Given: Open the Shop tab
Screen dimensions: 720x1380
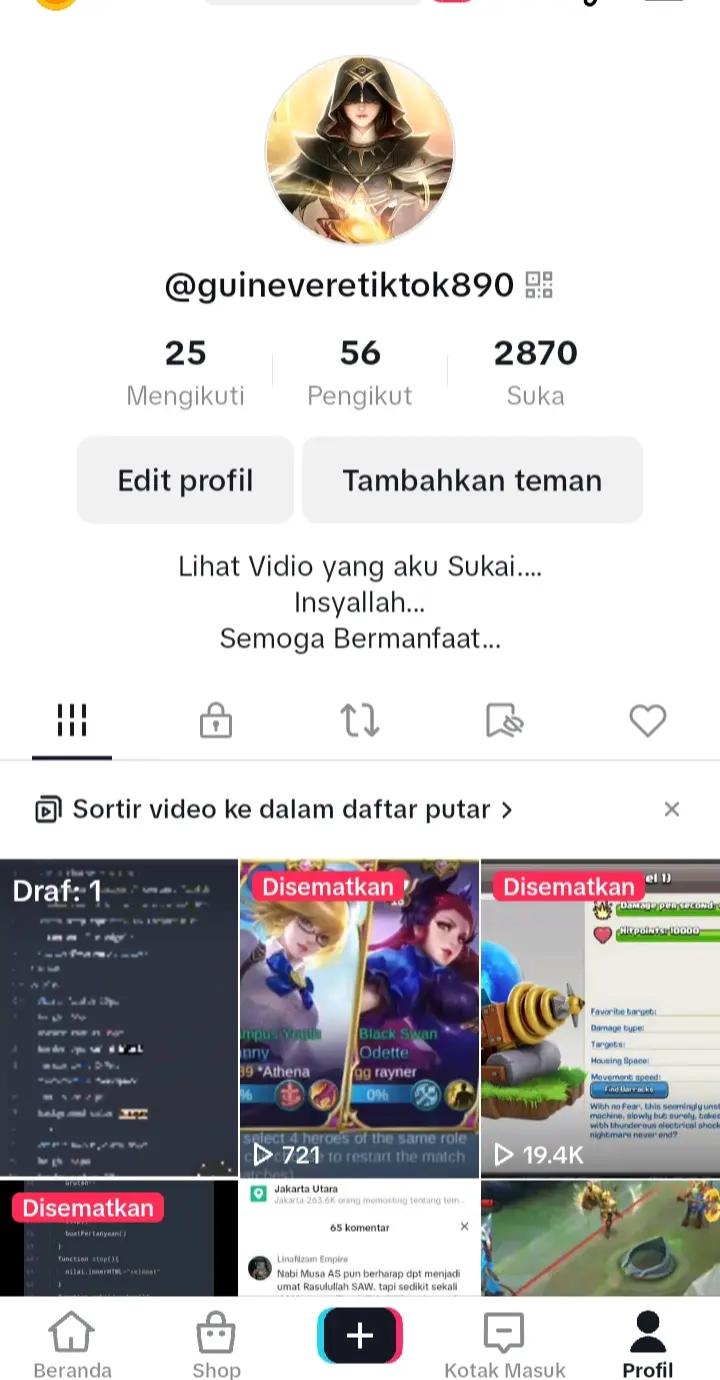Looking at the screenshot, I should click(x=216, y=1345).
